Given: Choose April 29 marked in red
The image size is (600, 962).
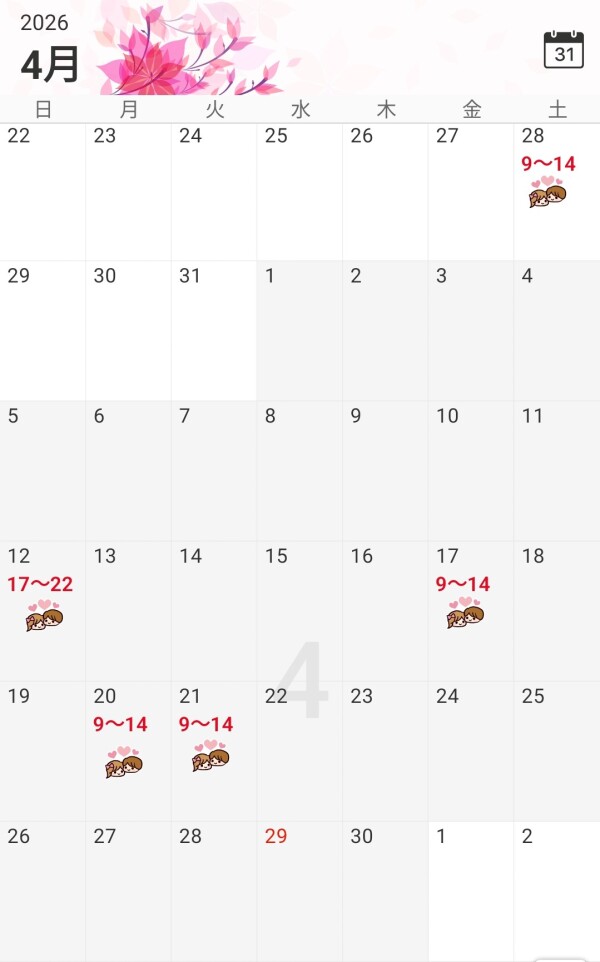Looking at the screenshot, I should [x=299, y=890].
